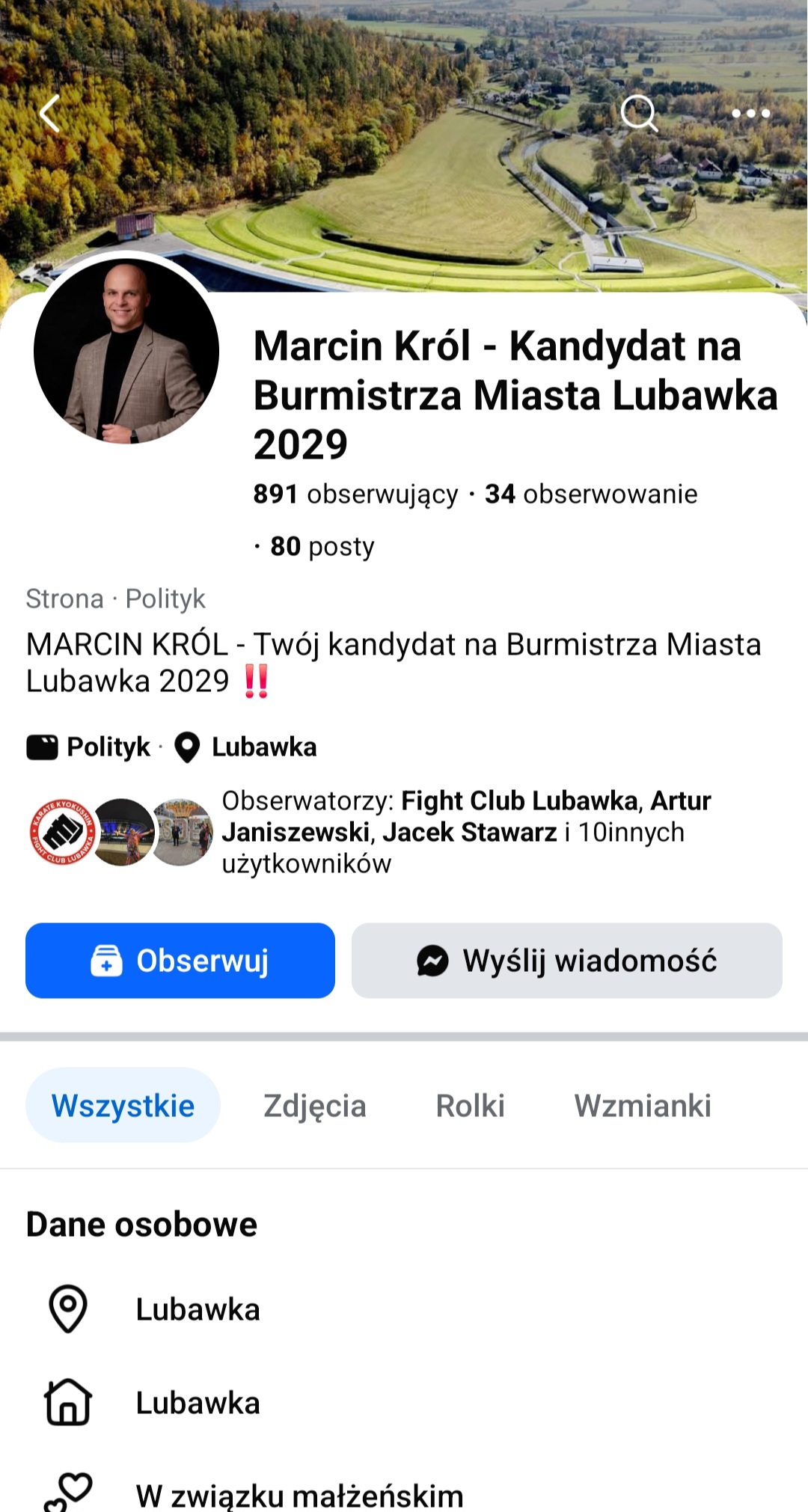Open the three-dot overflow menu
The image size is (808, 1512).
750,114
